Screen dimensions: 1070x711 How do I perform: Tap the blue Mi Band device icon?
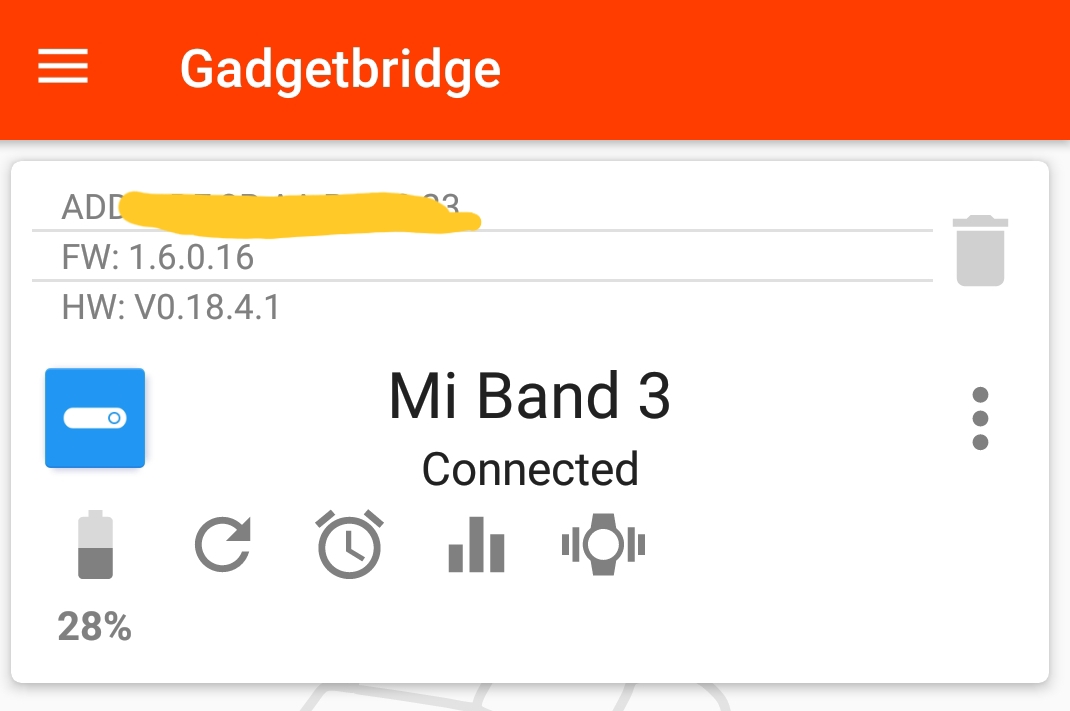(x=95, y=418)
